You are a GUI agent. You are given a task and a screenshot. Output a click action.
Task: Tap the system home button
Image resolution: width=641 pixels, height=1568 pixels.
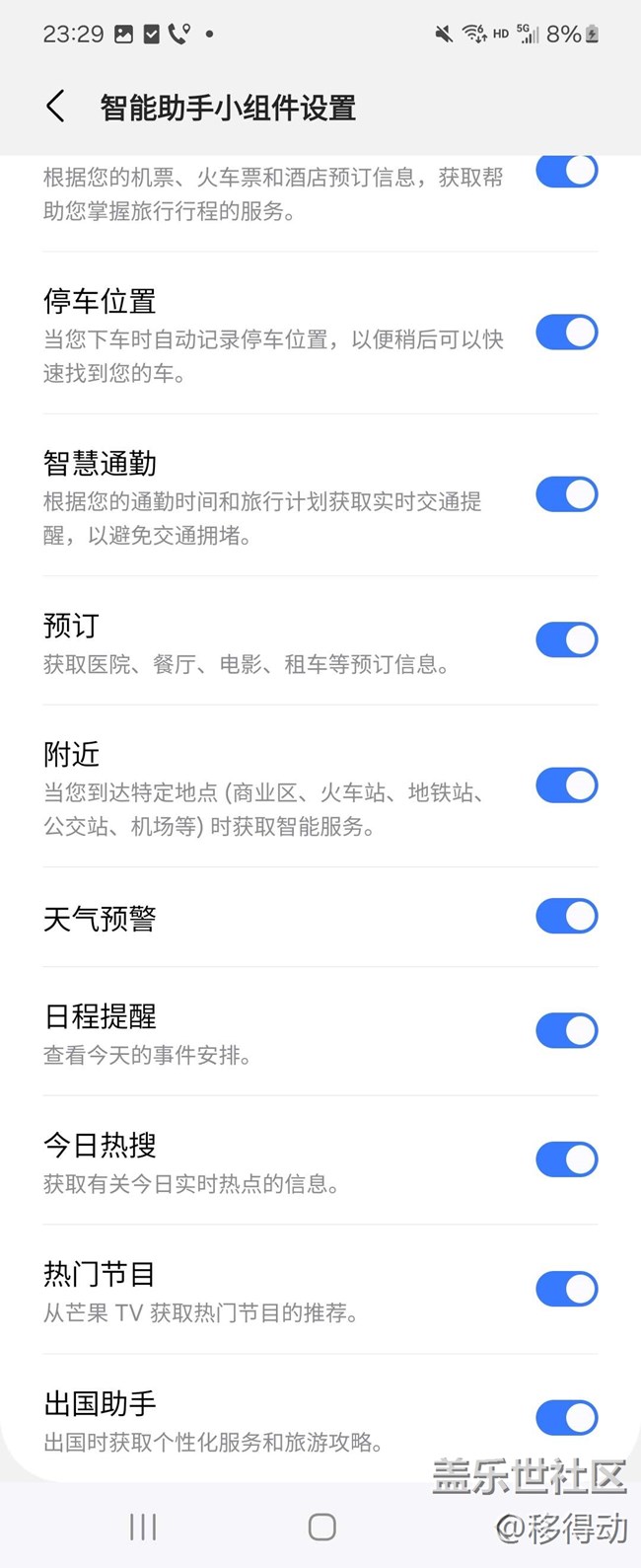(x=321, y=1527)
